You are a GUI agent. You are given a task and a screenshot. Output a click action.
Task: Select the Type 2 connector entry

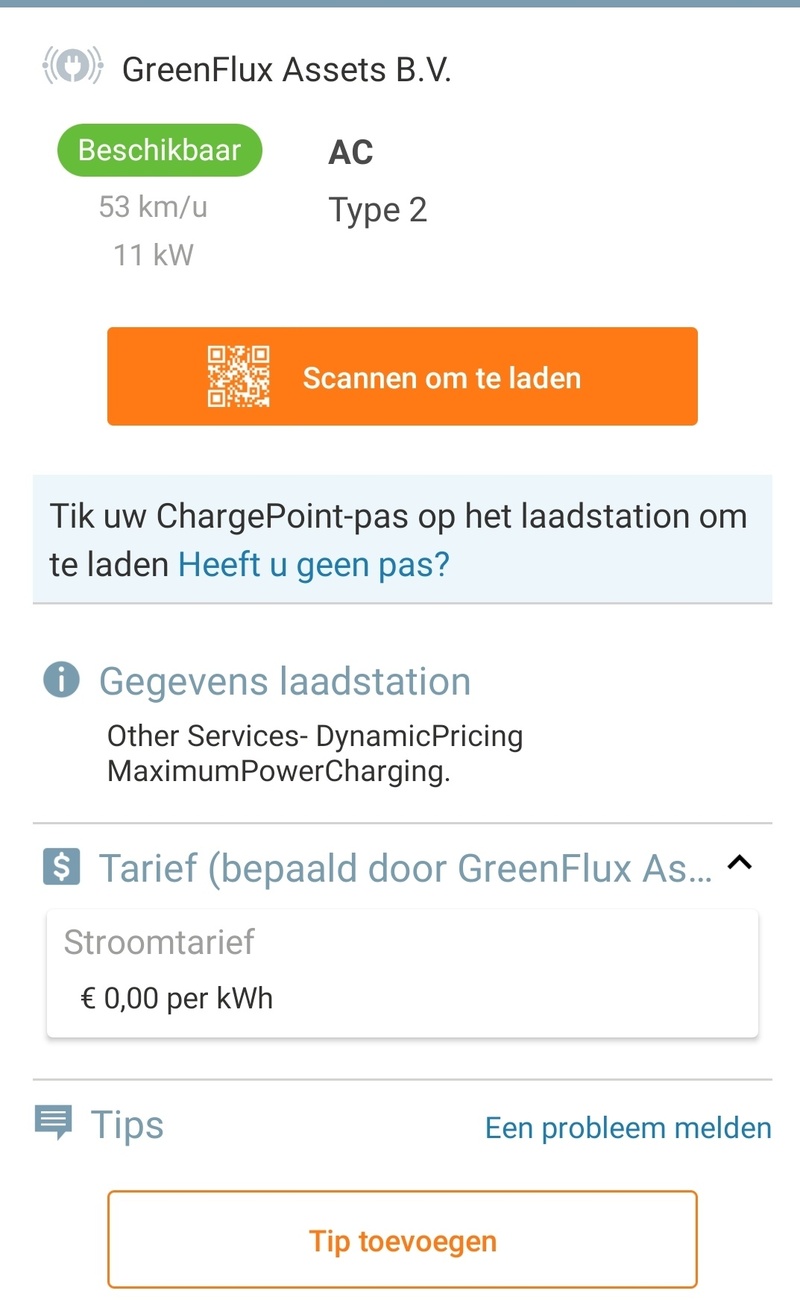coord(378,210)
